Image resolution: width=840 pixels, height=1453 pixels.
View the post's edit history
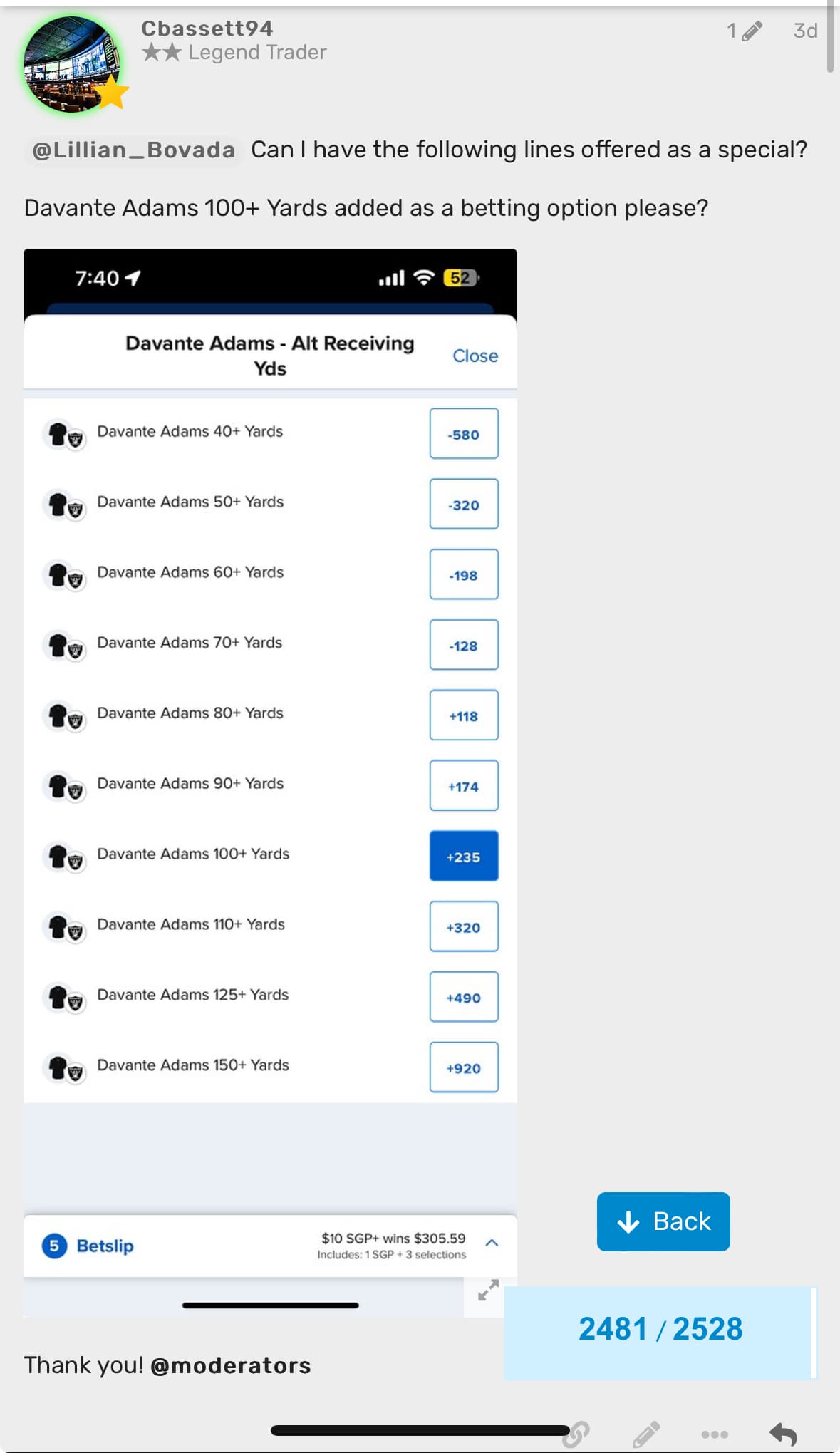(x=744, y=31)
